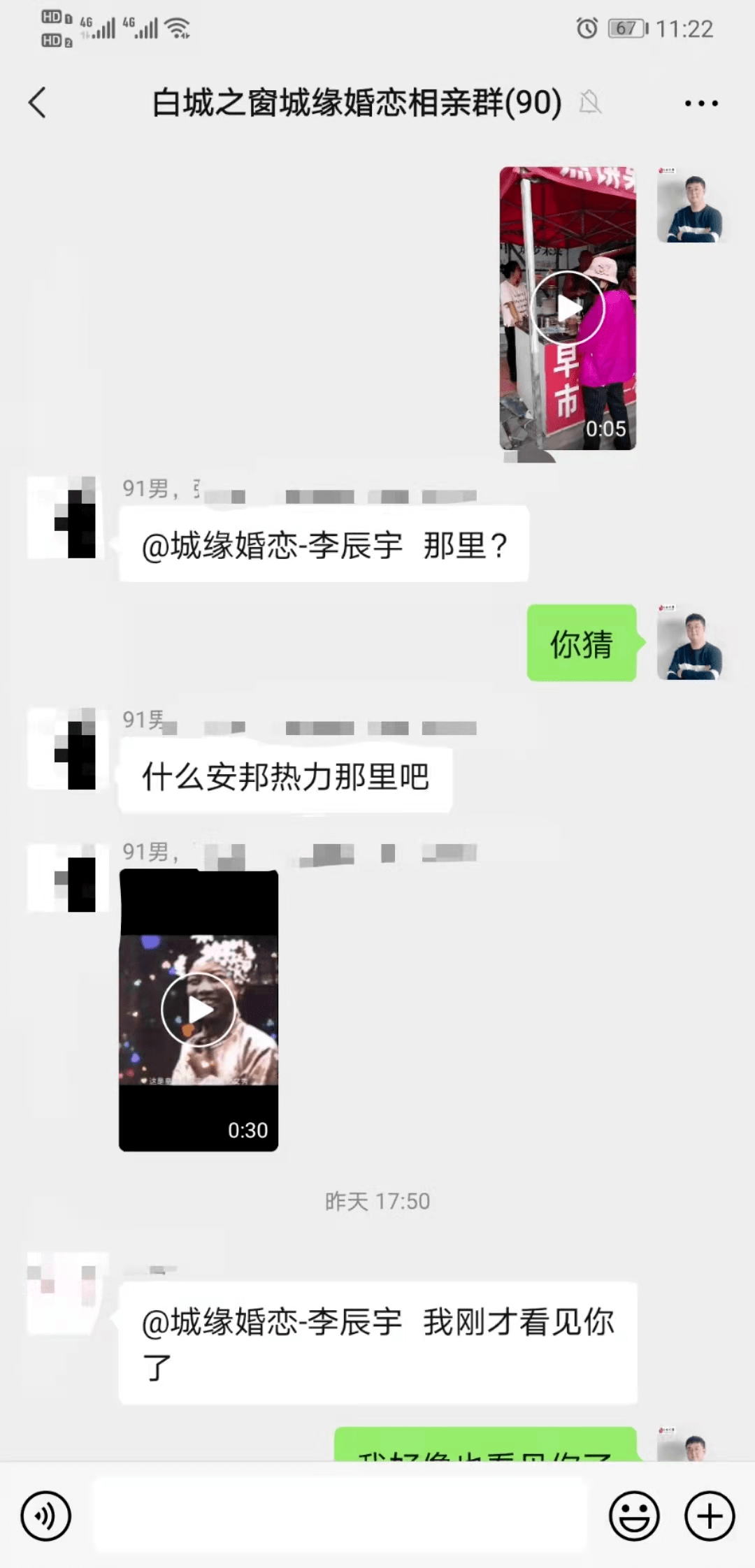Play the 0:05 morning market video
755x1568 pixels.
pos(567,308)
